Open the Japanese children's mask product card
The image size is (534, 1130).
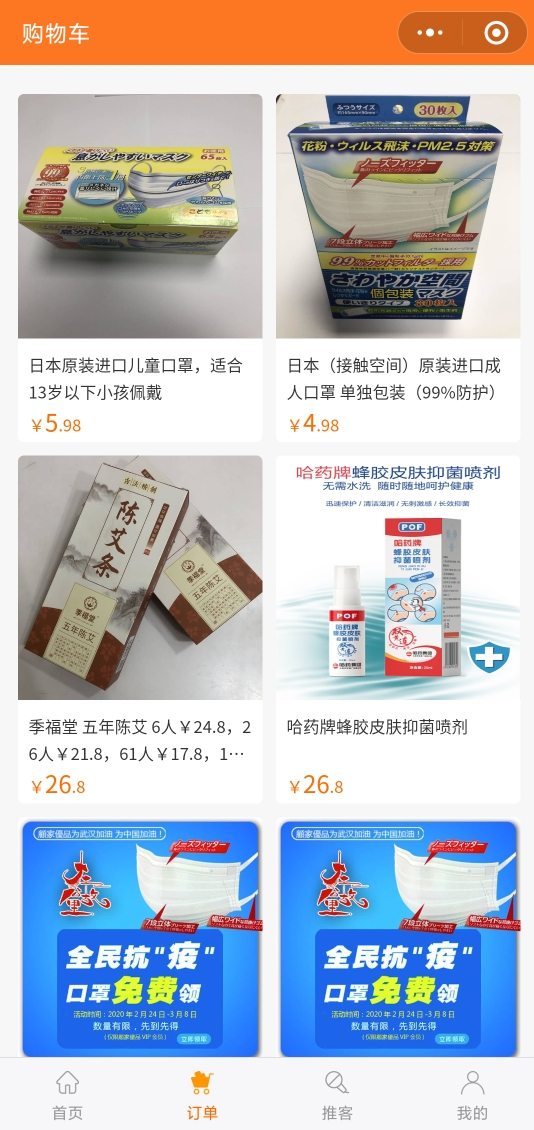click(140, 267)
